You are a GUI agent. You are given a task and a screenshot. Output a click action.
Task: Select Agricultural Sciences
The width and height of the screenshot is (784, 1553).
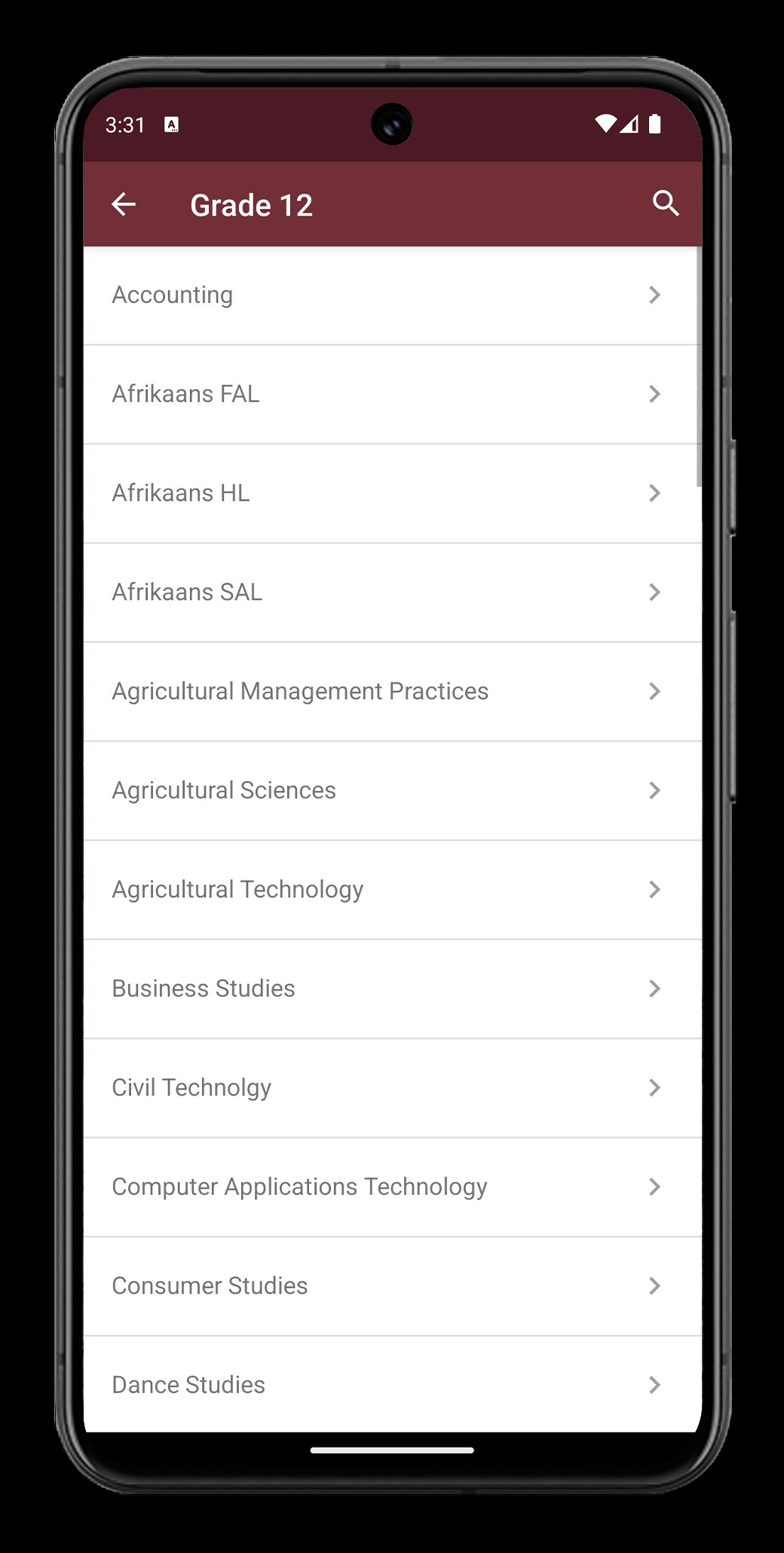[x=392, y=791]
